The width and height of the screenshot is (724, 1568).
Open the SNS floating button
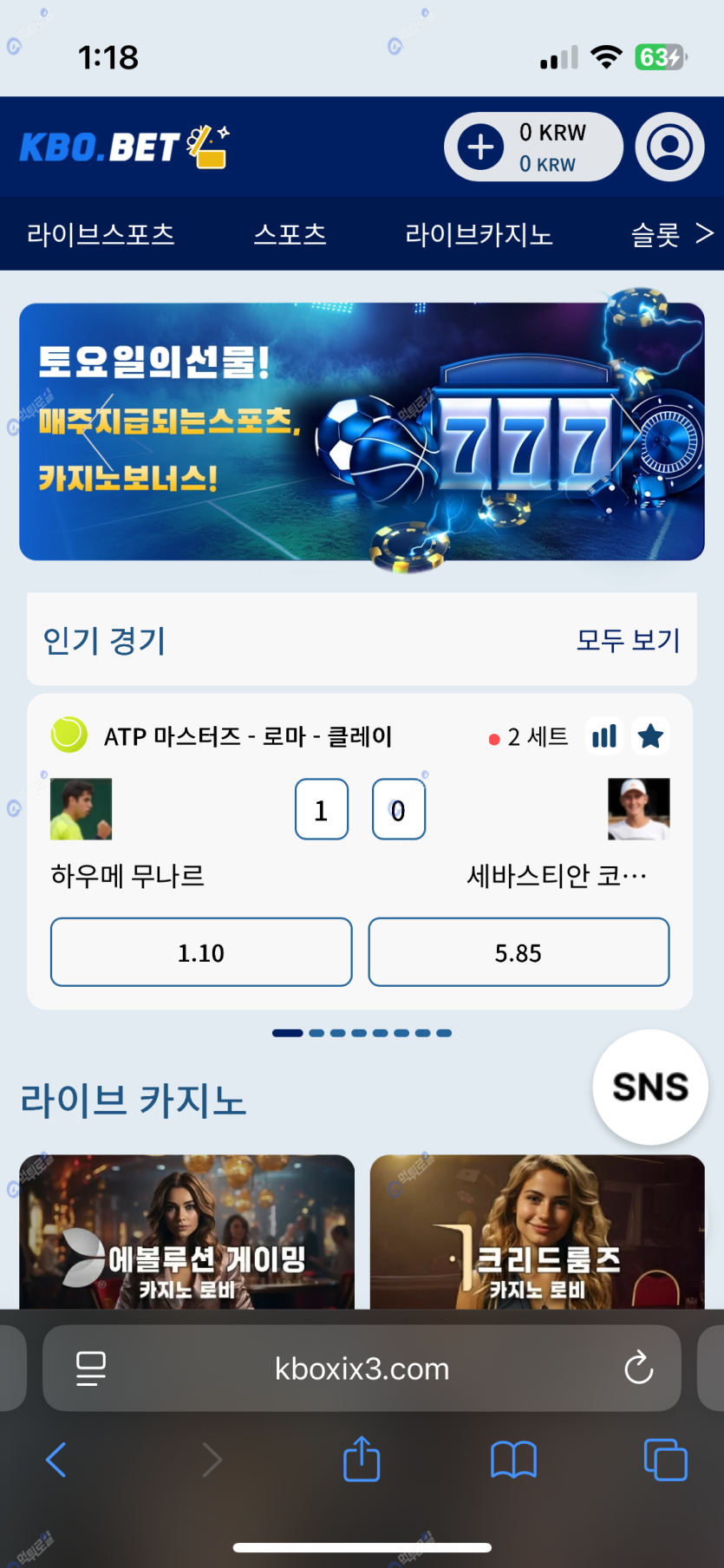coord(650,1087)
